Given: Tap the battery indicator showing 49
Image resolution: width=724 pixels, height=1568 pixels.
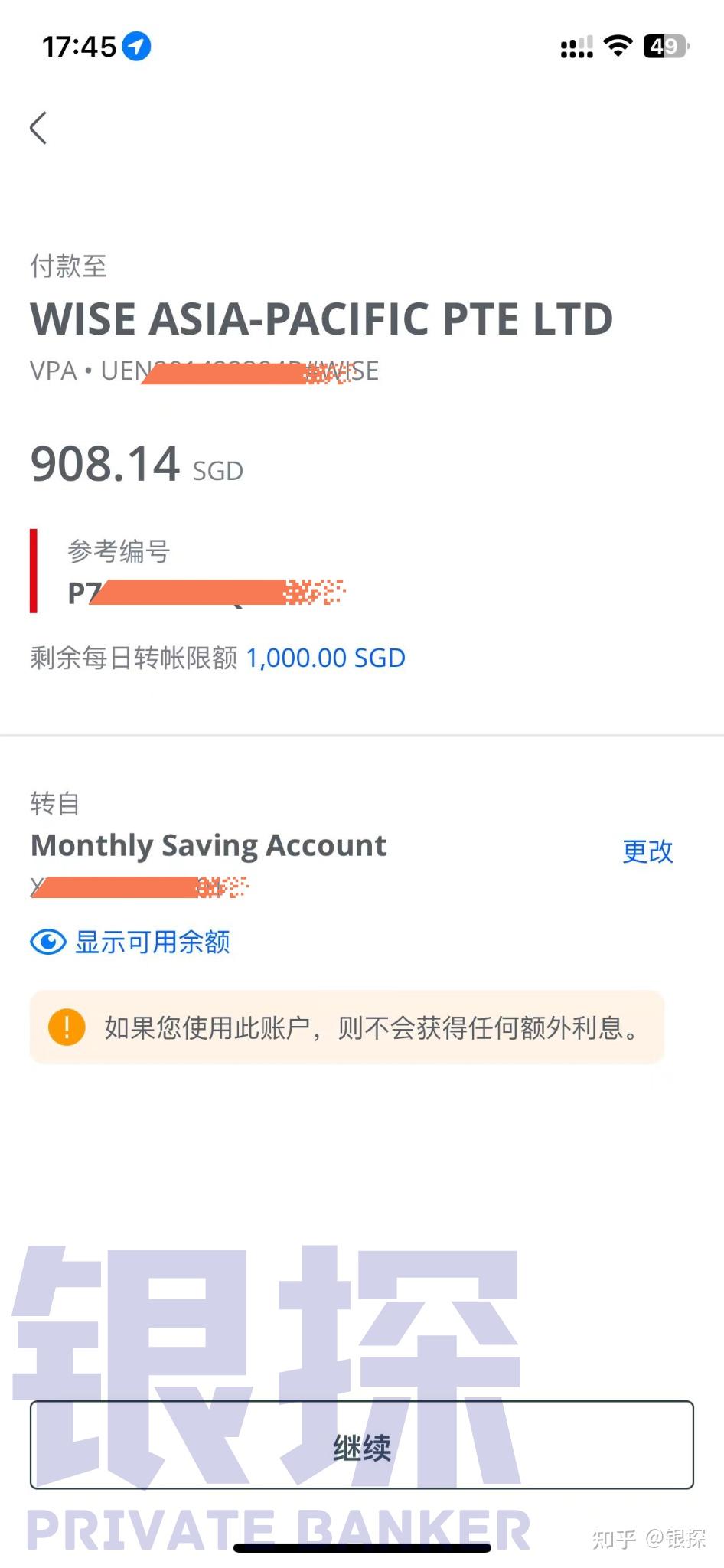Looking at the screenshot, I should (665, 46).
